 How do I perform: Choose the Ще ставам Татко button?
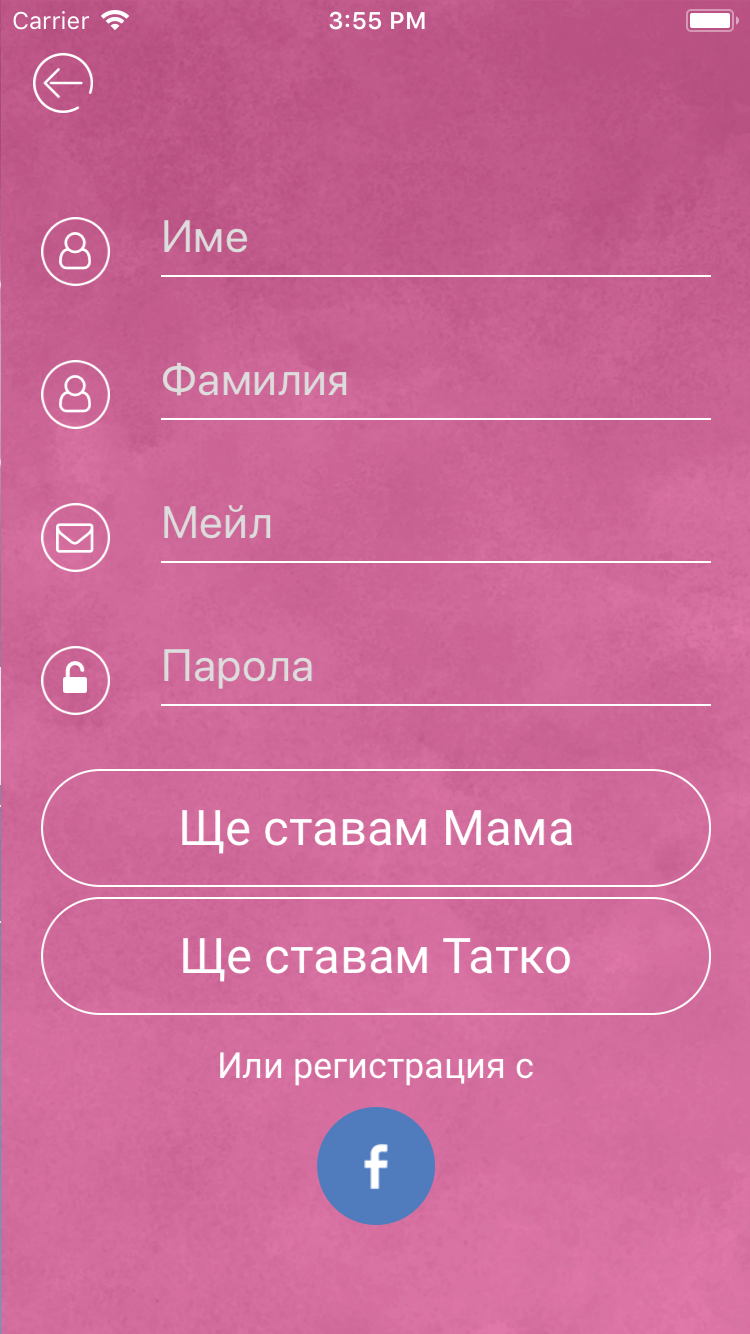pyautogui.click(x=376, y=956)
